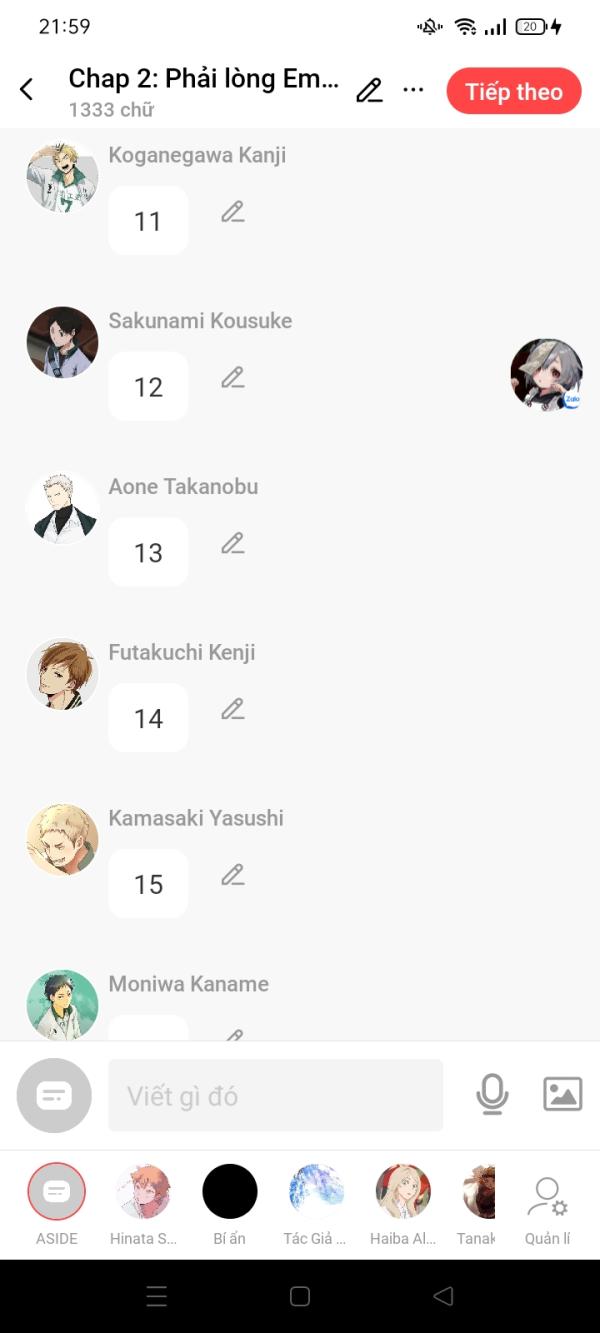The width and height of the screenshot is (600, 1333).
Task: Choose Hinata S... as the speaker
Action: click(143, 1192)
